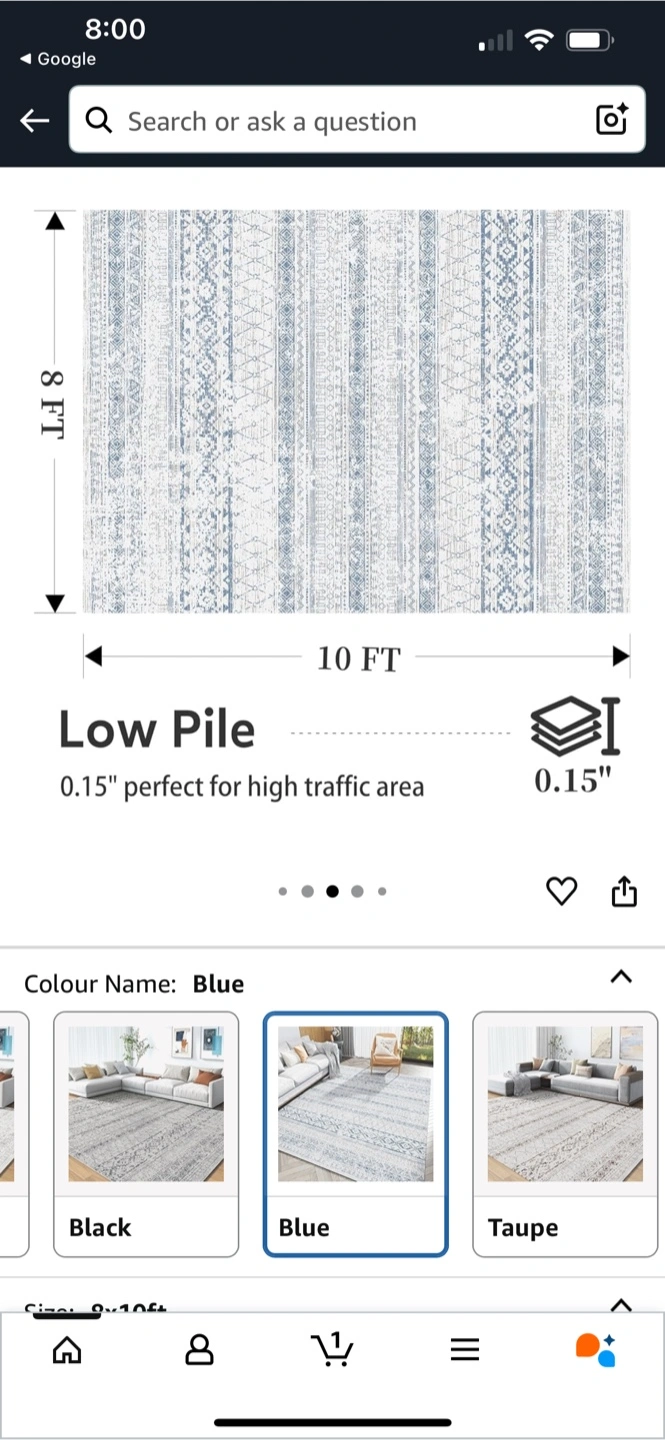Open the camera lens search icon
665x1440 pixels.
pos(611,120)
